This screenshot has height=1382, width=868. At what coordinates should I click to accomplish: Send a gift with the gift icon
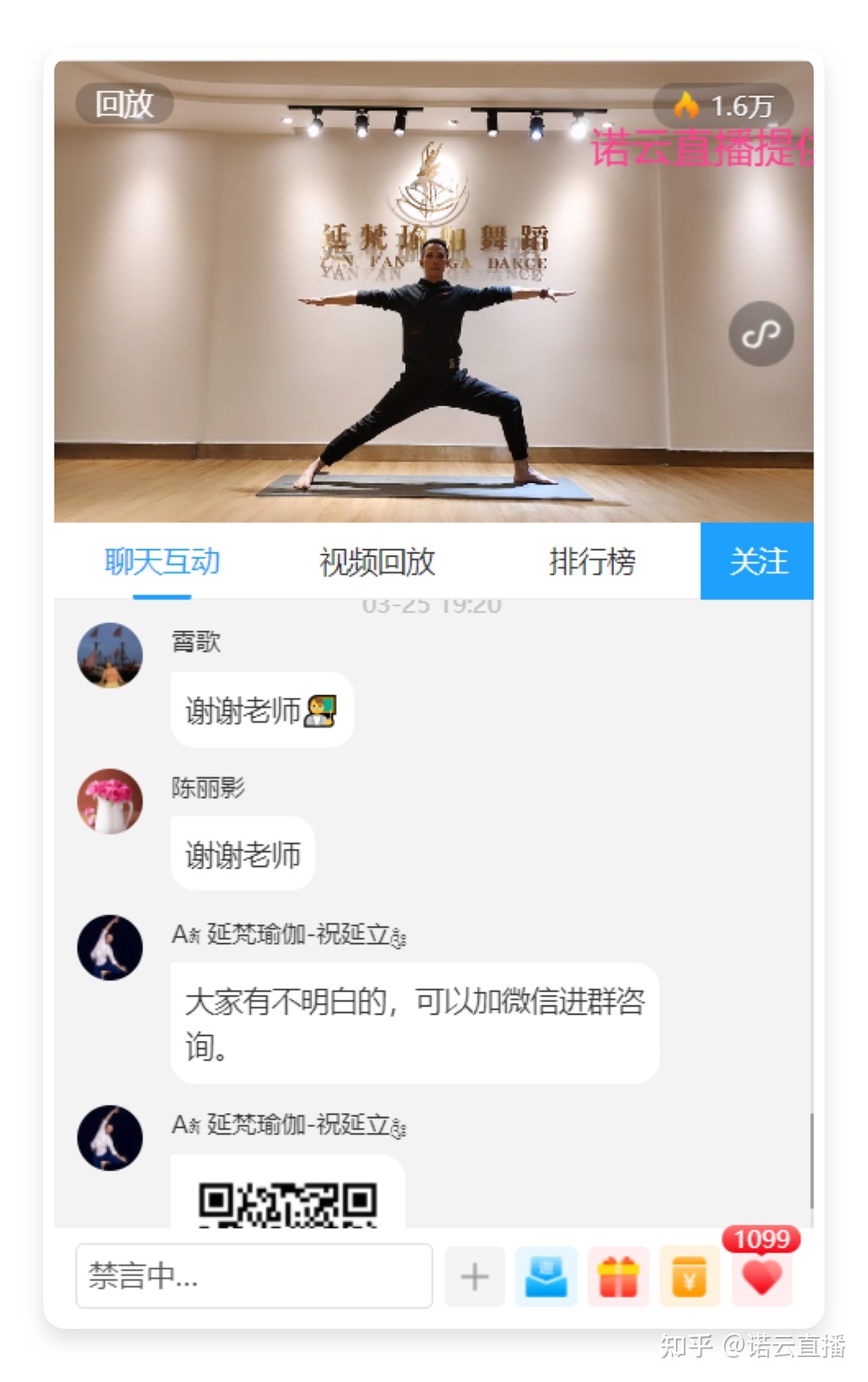618,1276
